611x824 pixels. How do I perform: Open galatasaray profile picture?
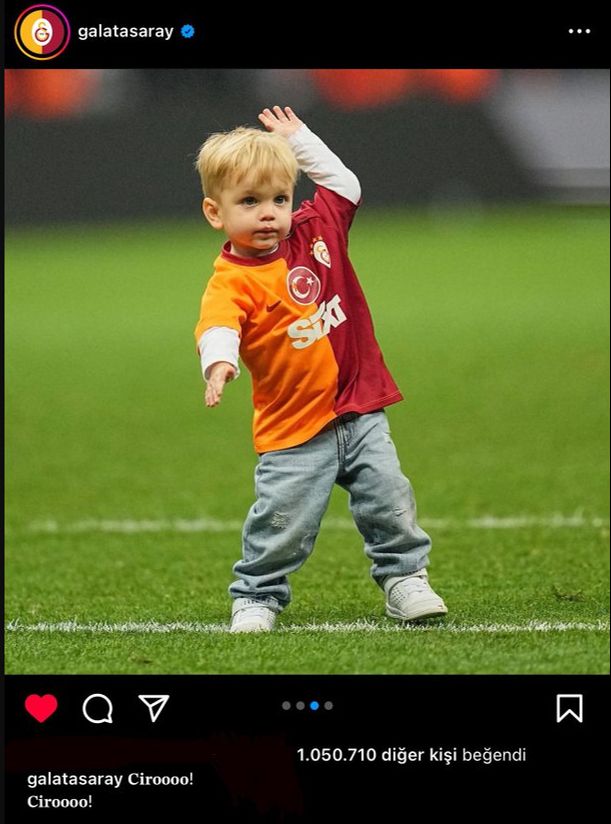42,32
